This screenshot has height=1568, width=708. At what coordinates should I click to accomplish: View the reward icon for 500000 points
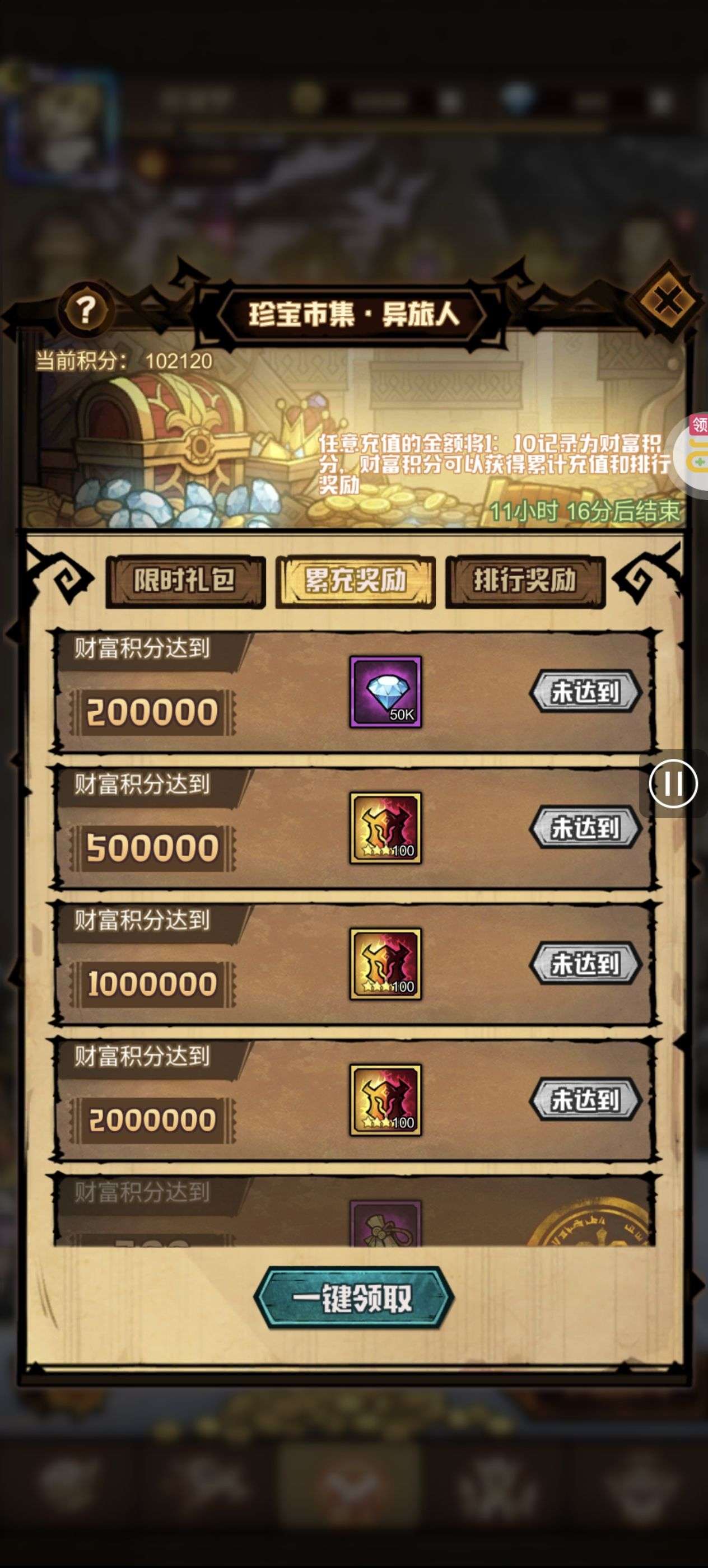(385, 827)
